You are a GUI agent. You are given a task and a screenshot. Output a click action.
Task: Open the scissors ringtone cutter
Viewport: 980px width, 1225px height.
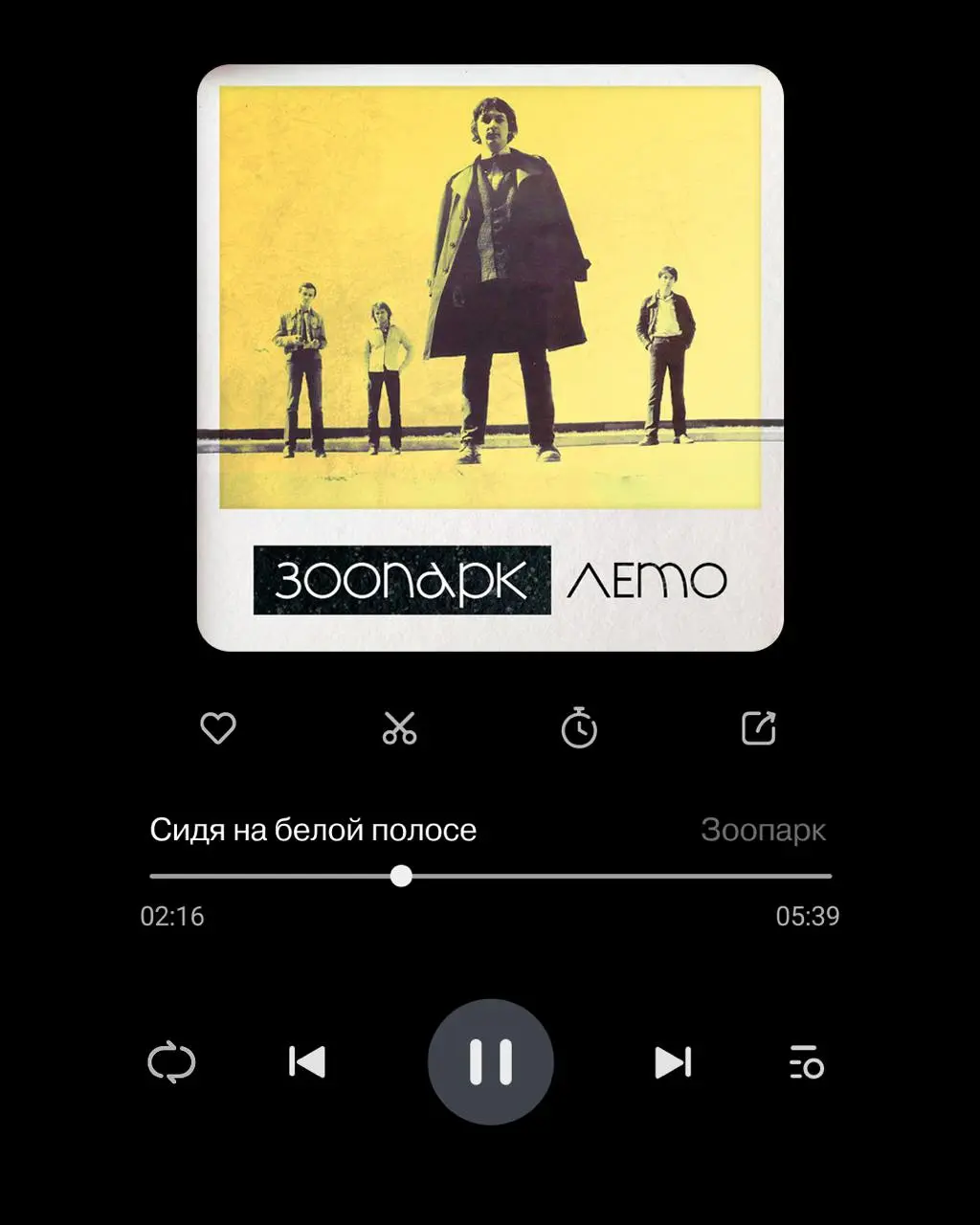399,728
